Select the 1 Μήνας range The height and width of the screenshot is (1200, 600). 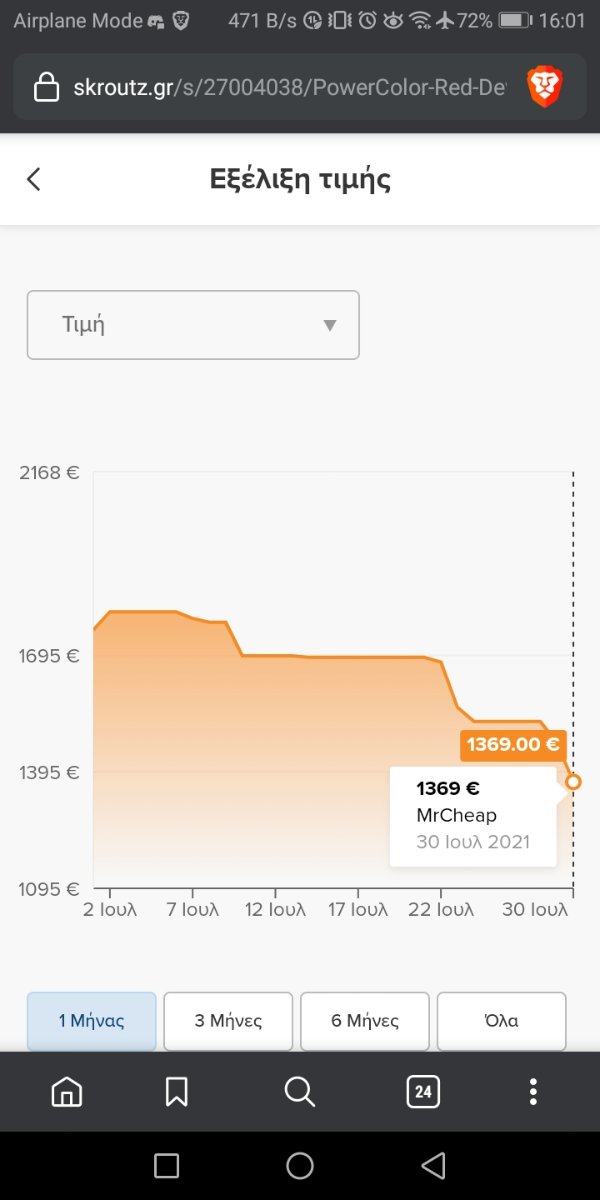tap(92, 1021)
